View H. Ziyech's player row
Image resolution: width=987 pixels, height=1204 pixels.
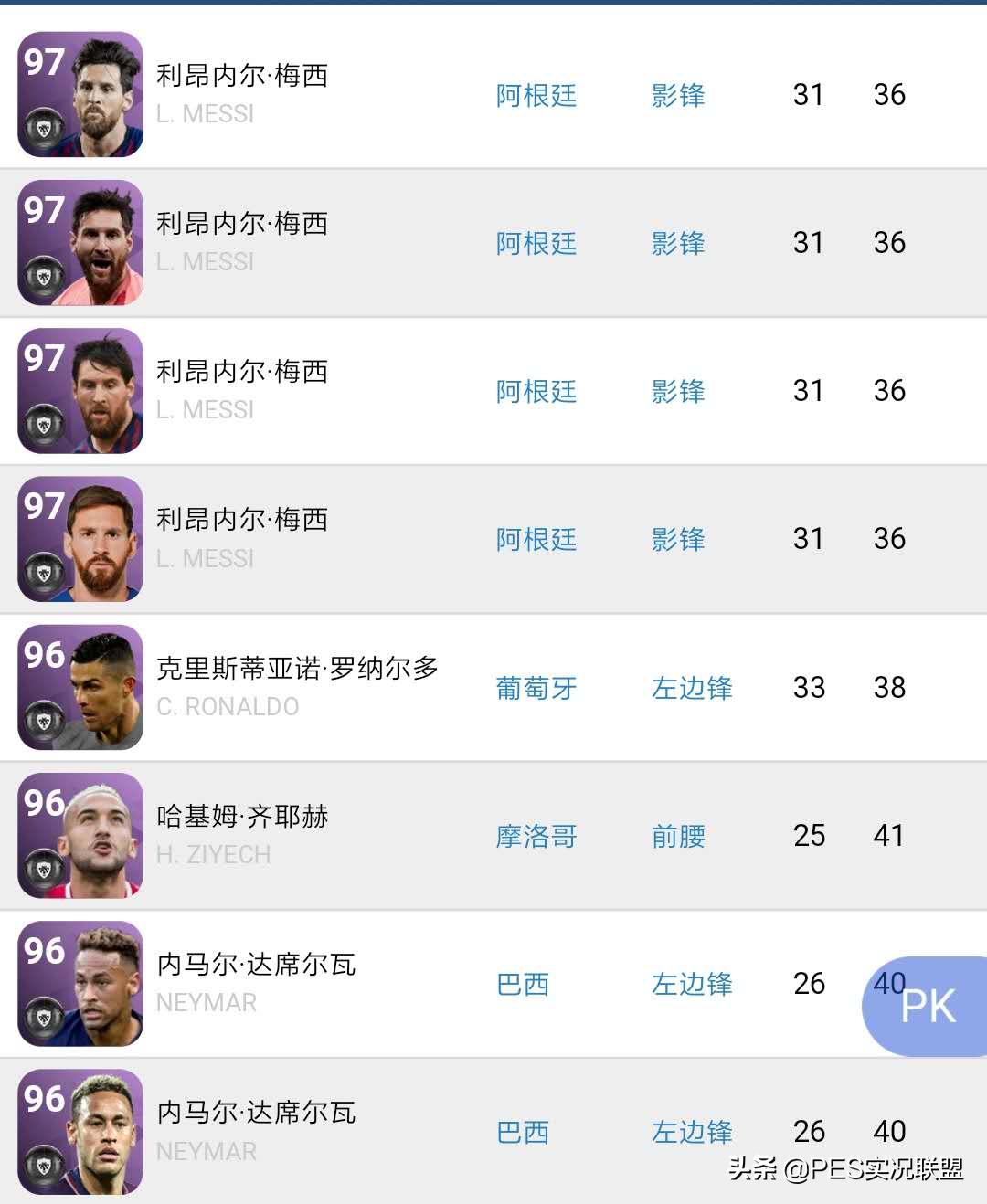tap(242, 834)
